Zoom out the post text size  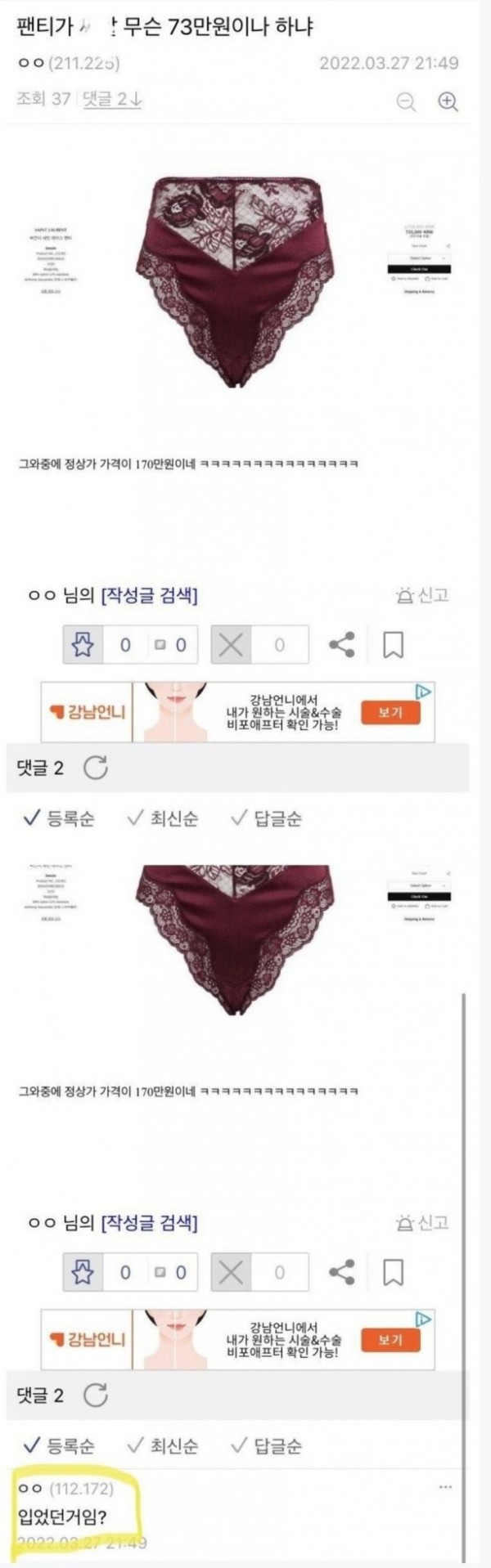(406, 101)
